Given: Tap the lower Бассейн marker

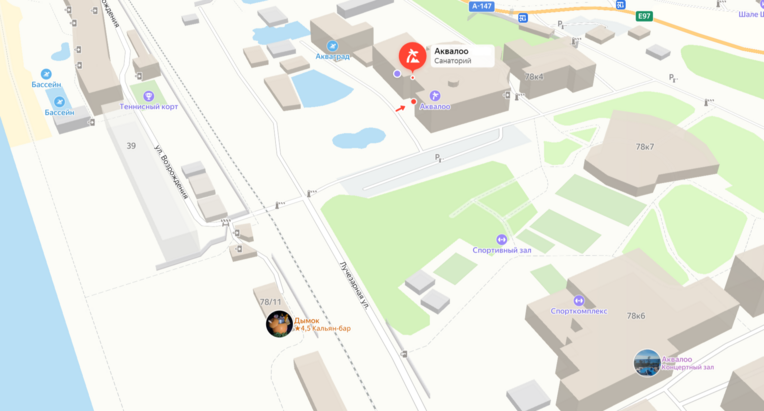Looking at the screenshot, I should (x=58, y=102).
